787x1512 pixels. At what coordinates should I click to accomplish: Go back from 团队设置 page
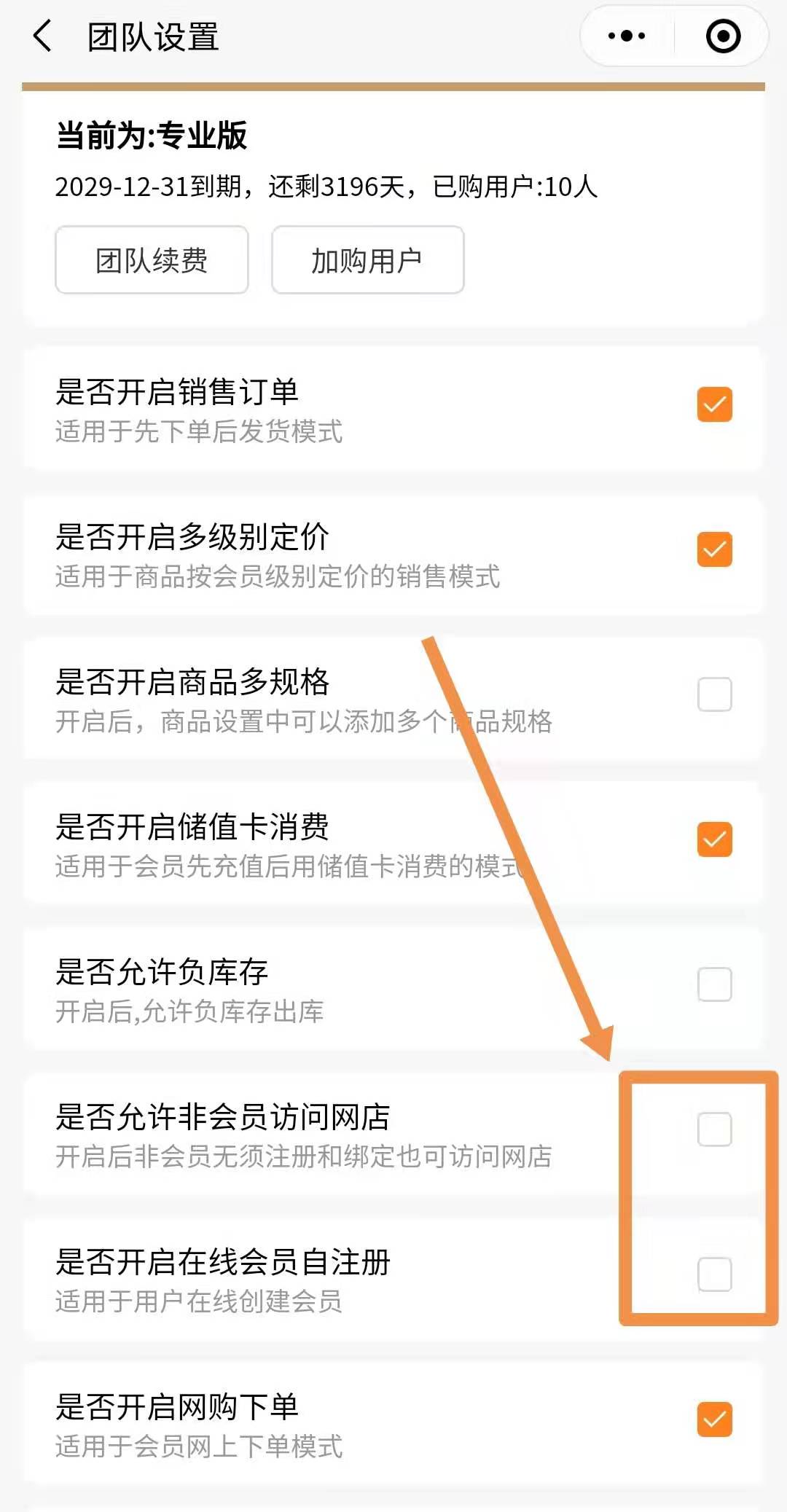[43, 36]
